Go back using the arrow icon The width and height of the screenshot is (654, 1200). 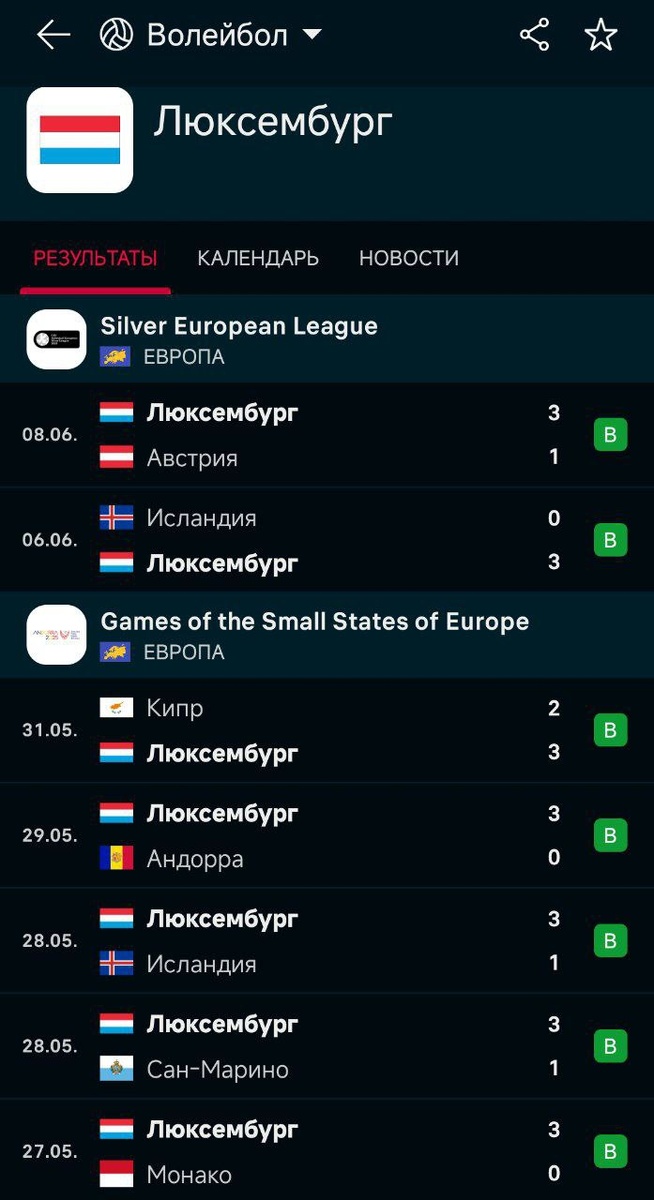[x=53, y=36]
